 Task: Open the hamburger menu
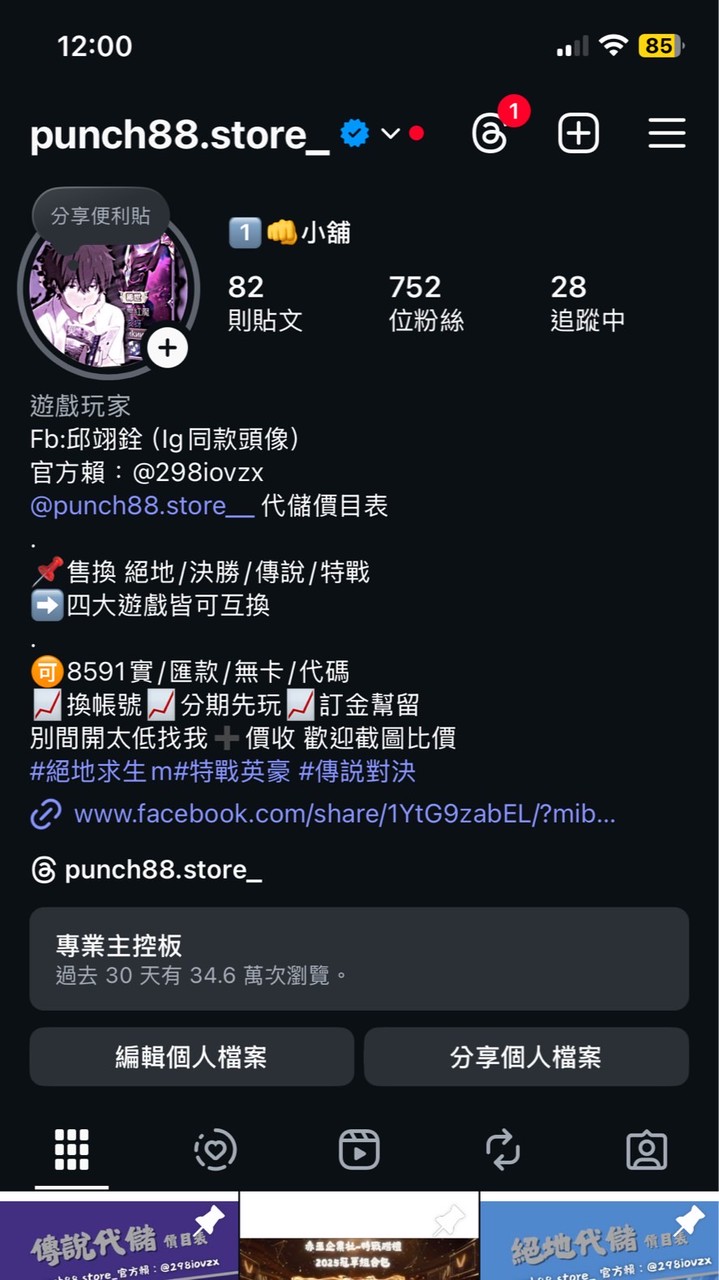[666, 133]
